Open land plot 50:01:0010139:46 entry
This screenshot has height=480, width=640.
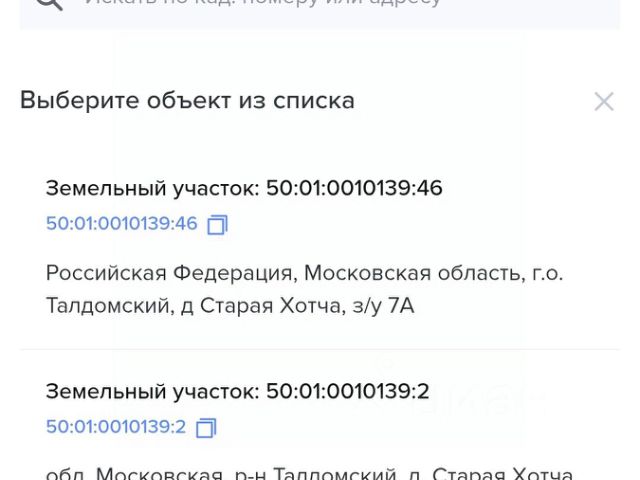(x=244, y=188)
